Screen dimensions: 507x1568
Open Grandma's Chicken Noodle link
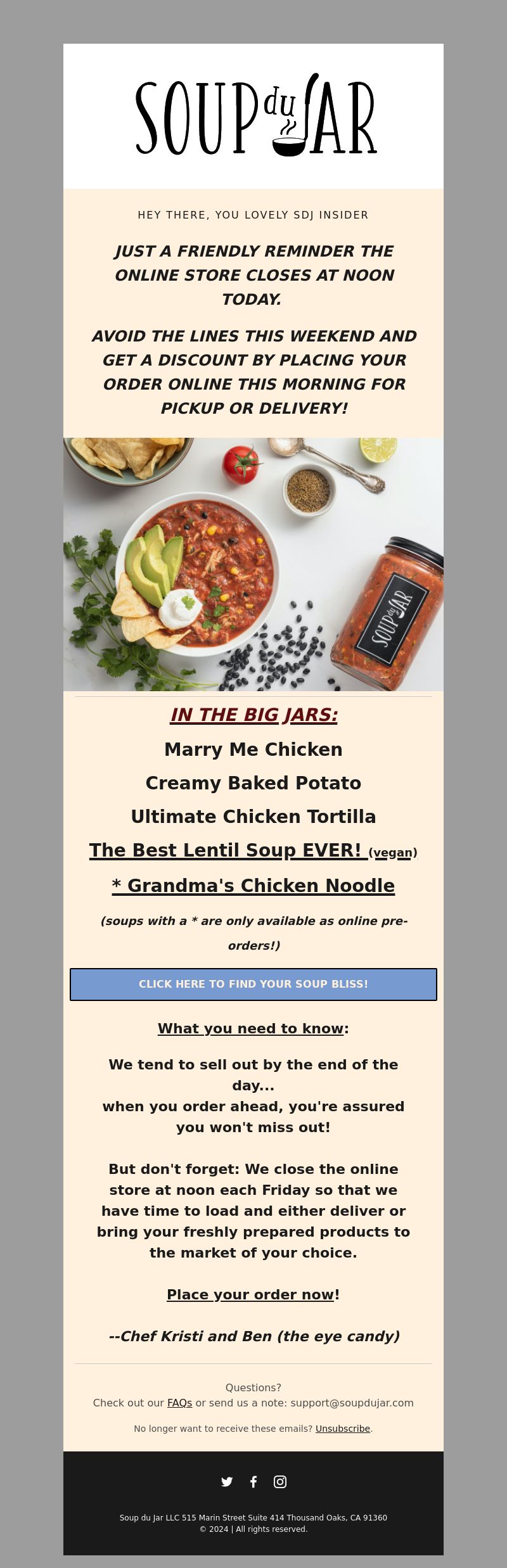click(253, 885)
